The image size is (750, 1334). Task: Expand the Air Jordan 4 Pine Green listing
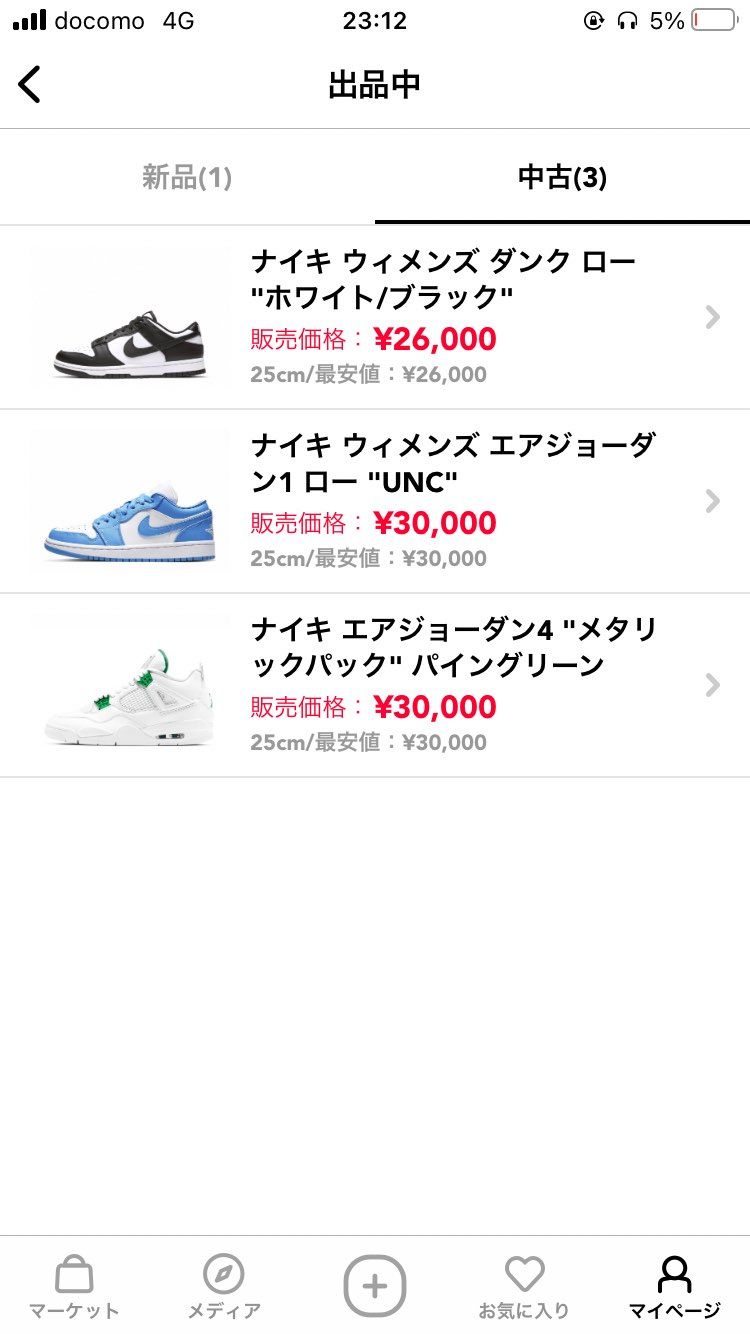point(712,686)
